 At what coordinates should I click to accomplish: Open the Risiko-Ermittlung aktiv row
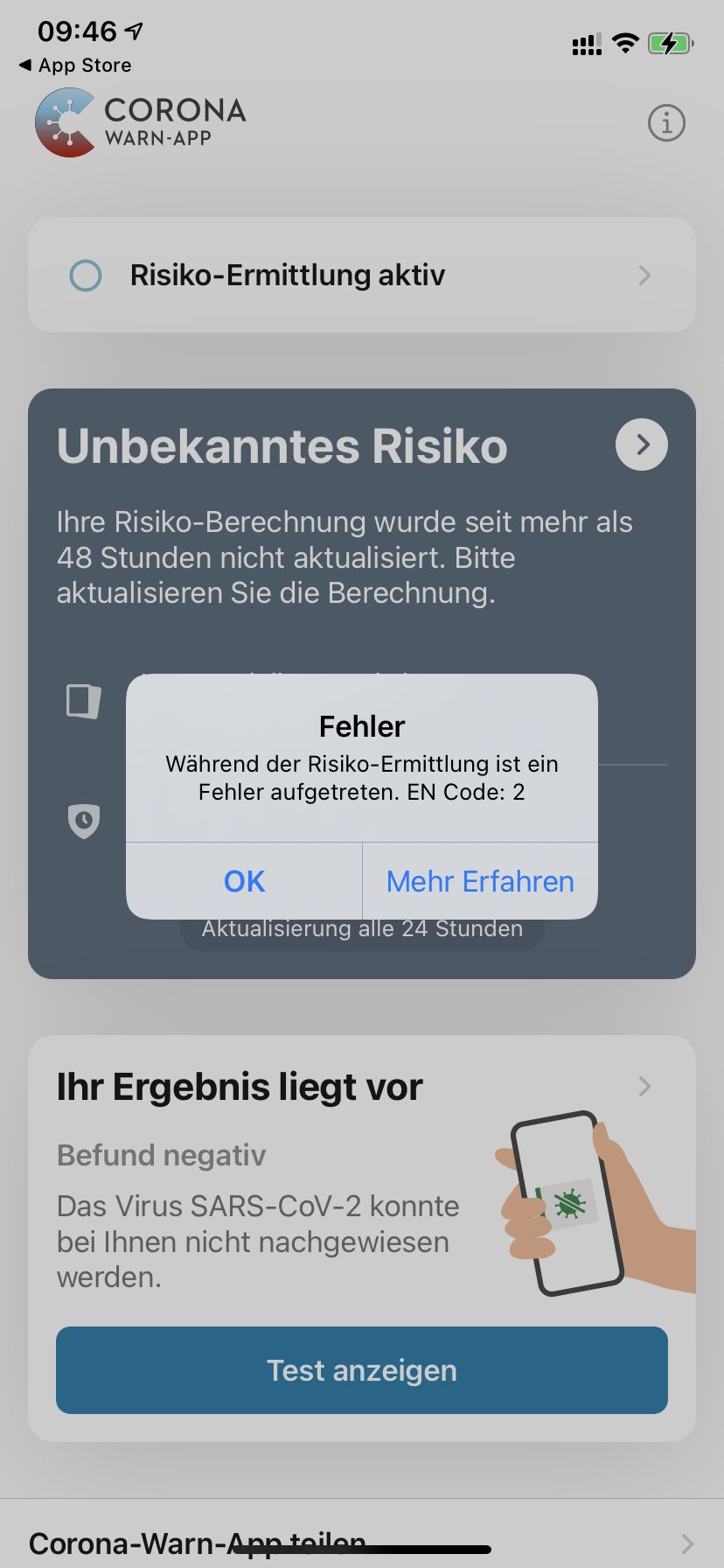(362, 276)
